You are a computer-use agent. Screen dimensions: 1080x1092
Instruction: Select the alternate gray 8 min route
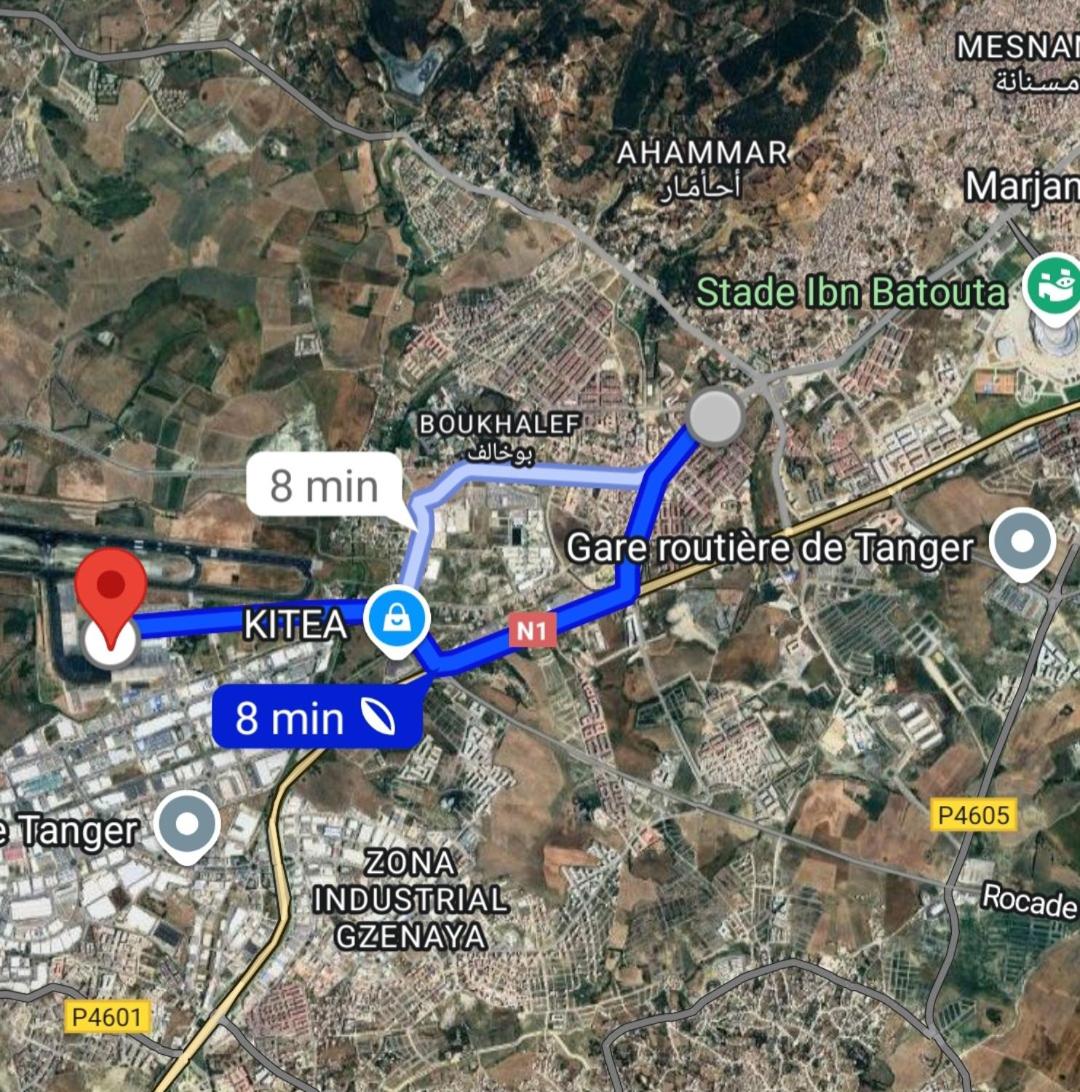point(324,485)
